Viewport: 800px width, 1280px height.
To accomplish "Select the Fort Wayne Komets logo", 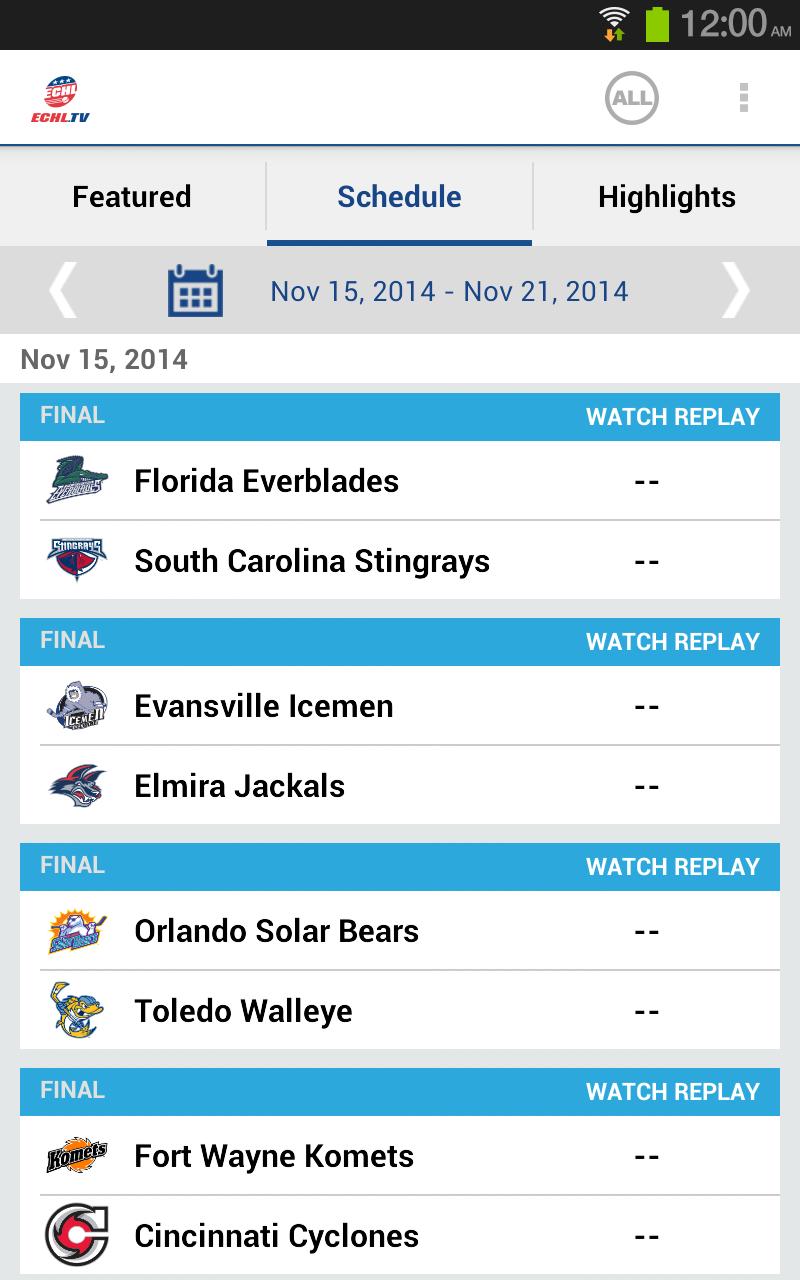I will 75,1155.
